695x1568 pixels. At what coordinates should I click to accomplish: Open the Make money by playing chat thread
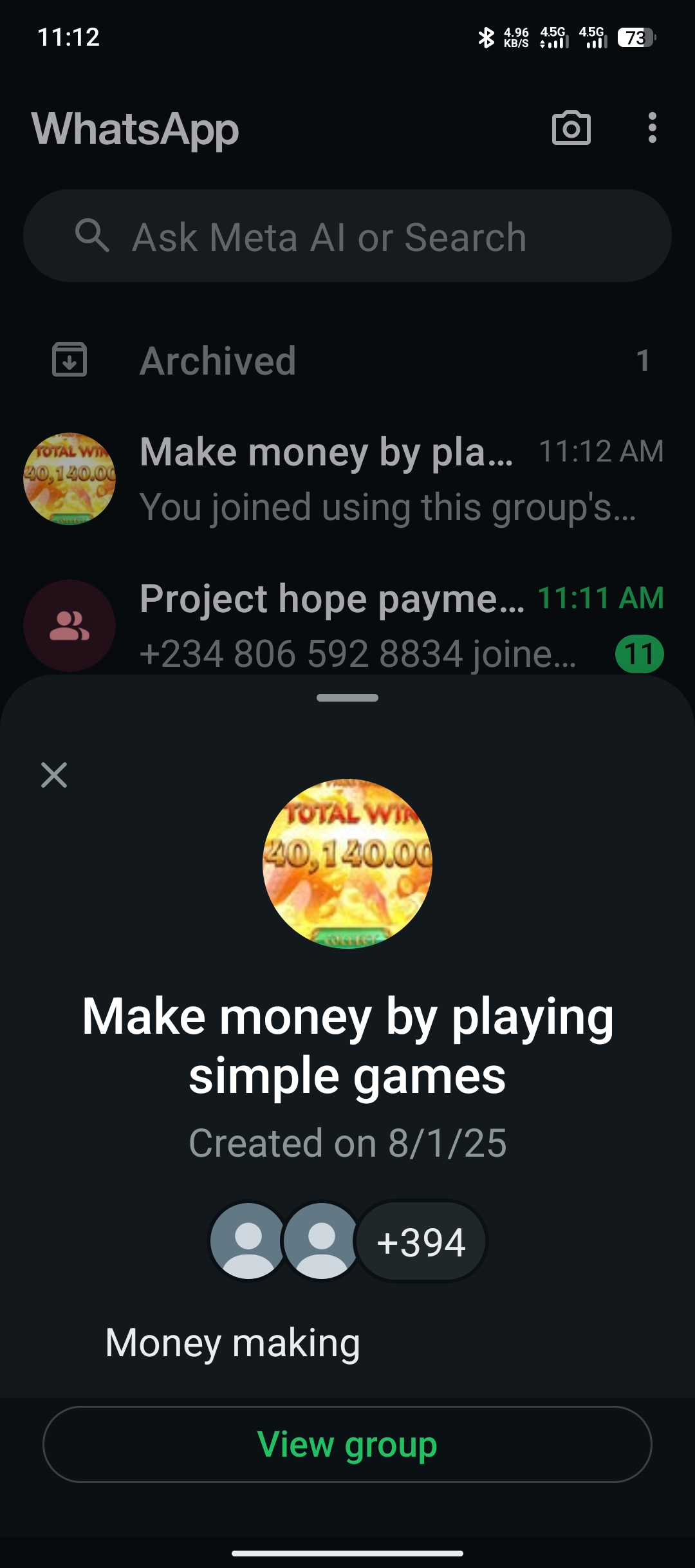(x=347, y=479)
